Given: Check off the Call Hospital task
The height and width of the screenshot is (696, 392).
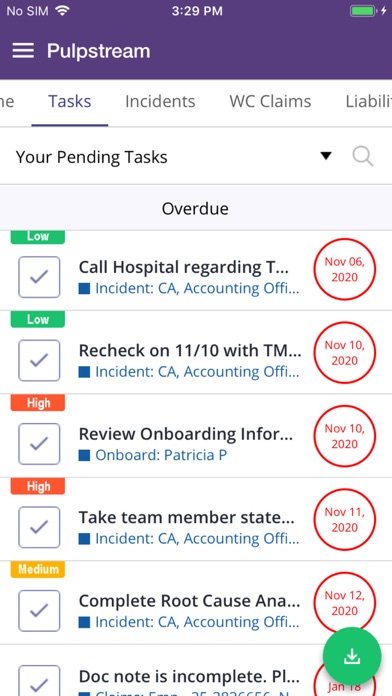Looking at the screenshot, I should pyautogui.click(x=39, y=277).
